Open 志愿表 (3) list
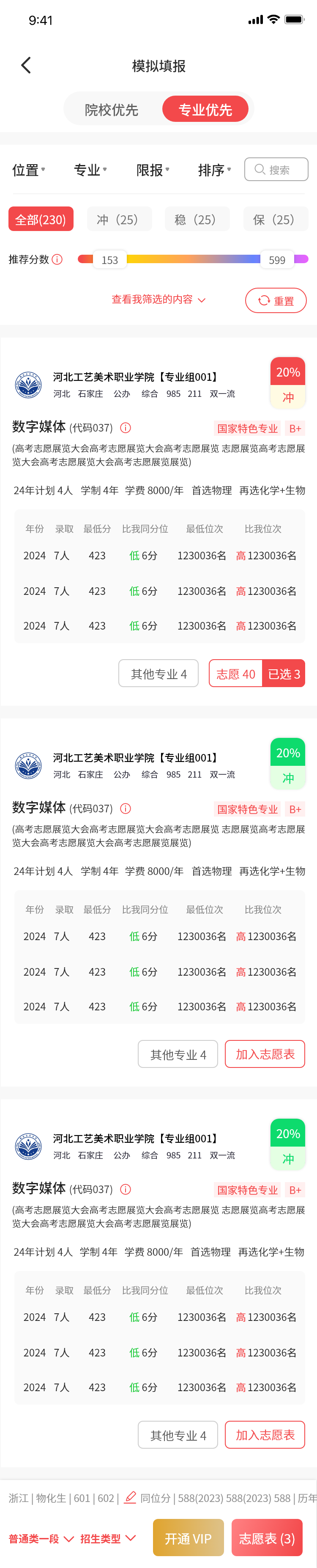Screen dimensions: 317x1568 click(x=267, y=1538)
